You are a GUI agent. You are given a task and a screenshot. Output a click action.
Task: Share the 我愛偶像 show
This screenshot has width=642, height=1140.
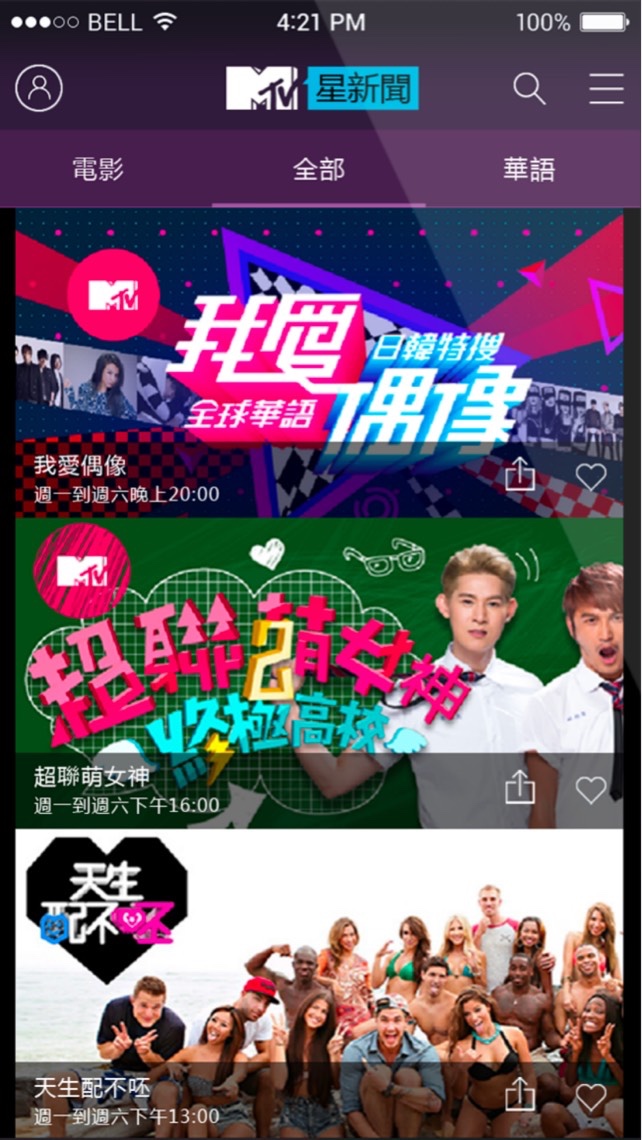point(520,476)
